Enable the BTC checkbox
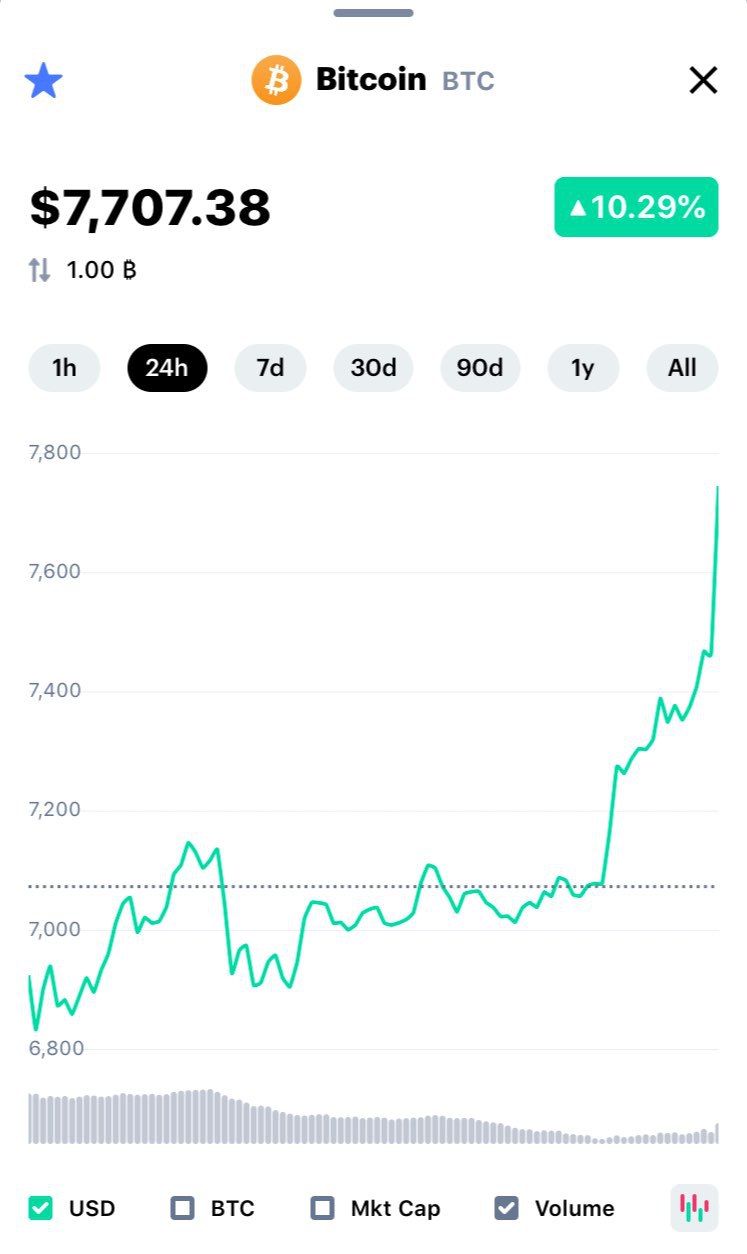Image resolution: width=747 pixels, height=1254 pixels. [x=182, y=1208]
